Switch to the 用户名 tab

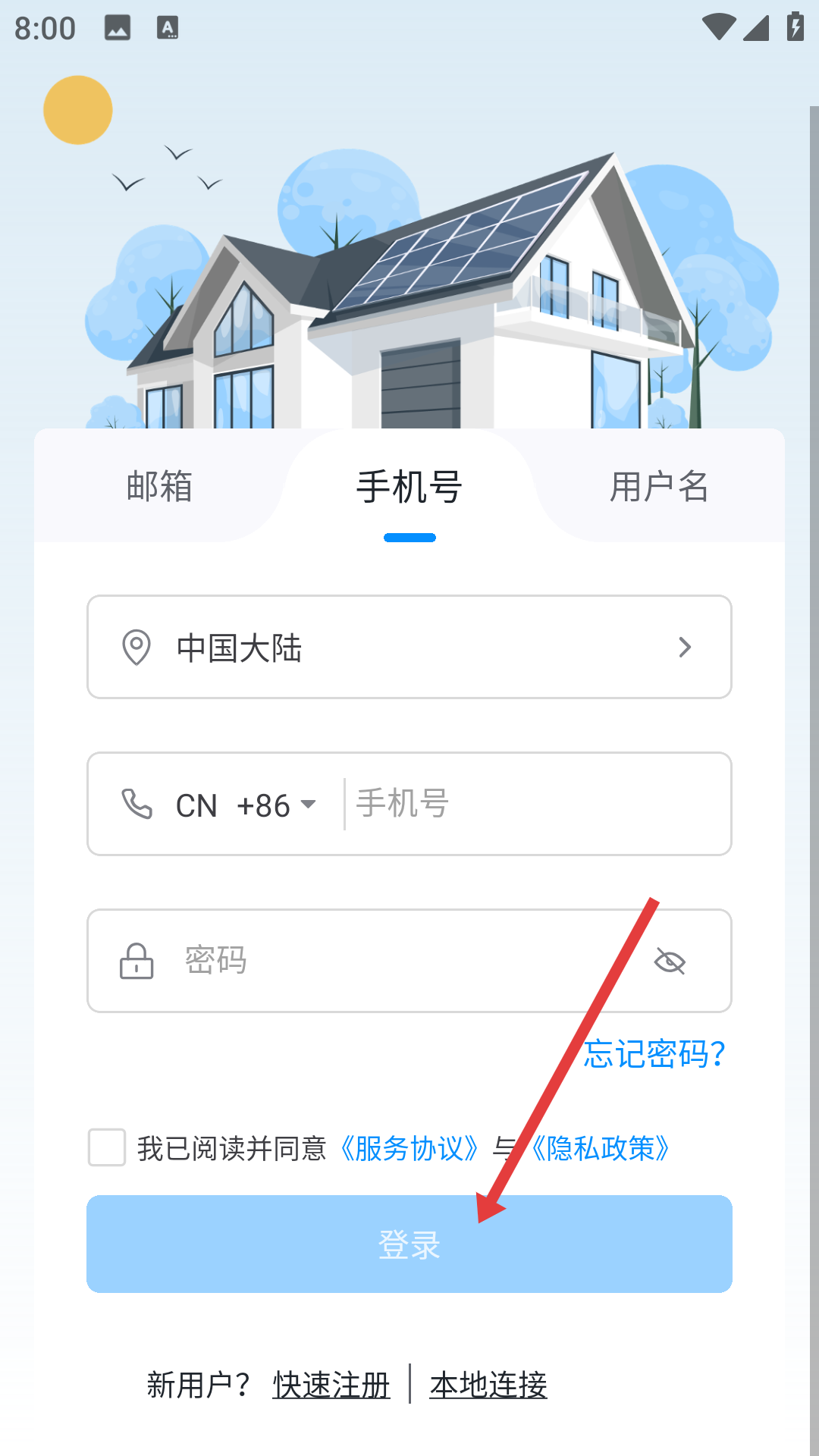[x=658, y=486]
